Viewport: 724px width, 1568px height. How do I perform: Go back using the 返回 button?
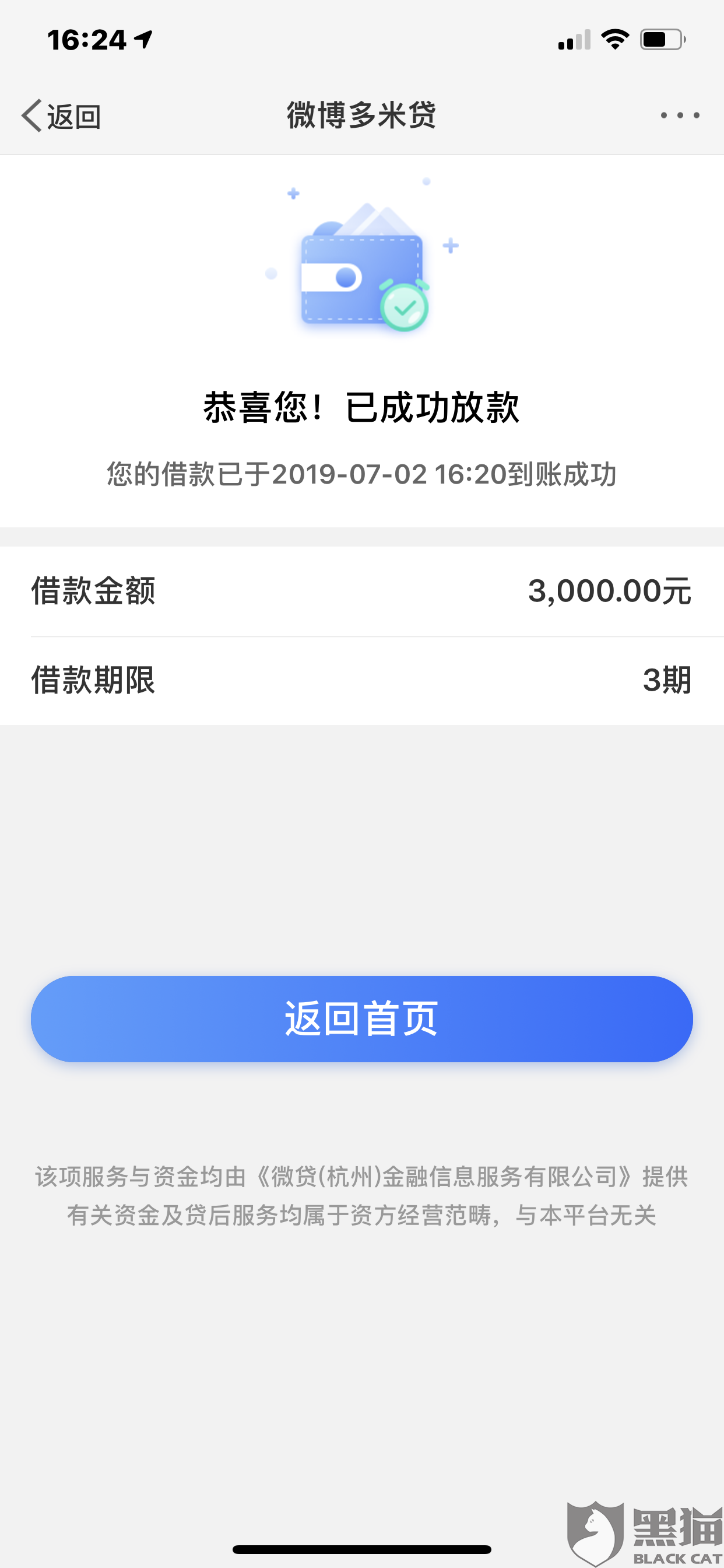[61, 116]
